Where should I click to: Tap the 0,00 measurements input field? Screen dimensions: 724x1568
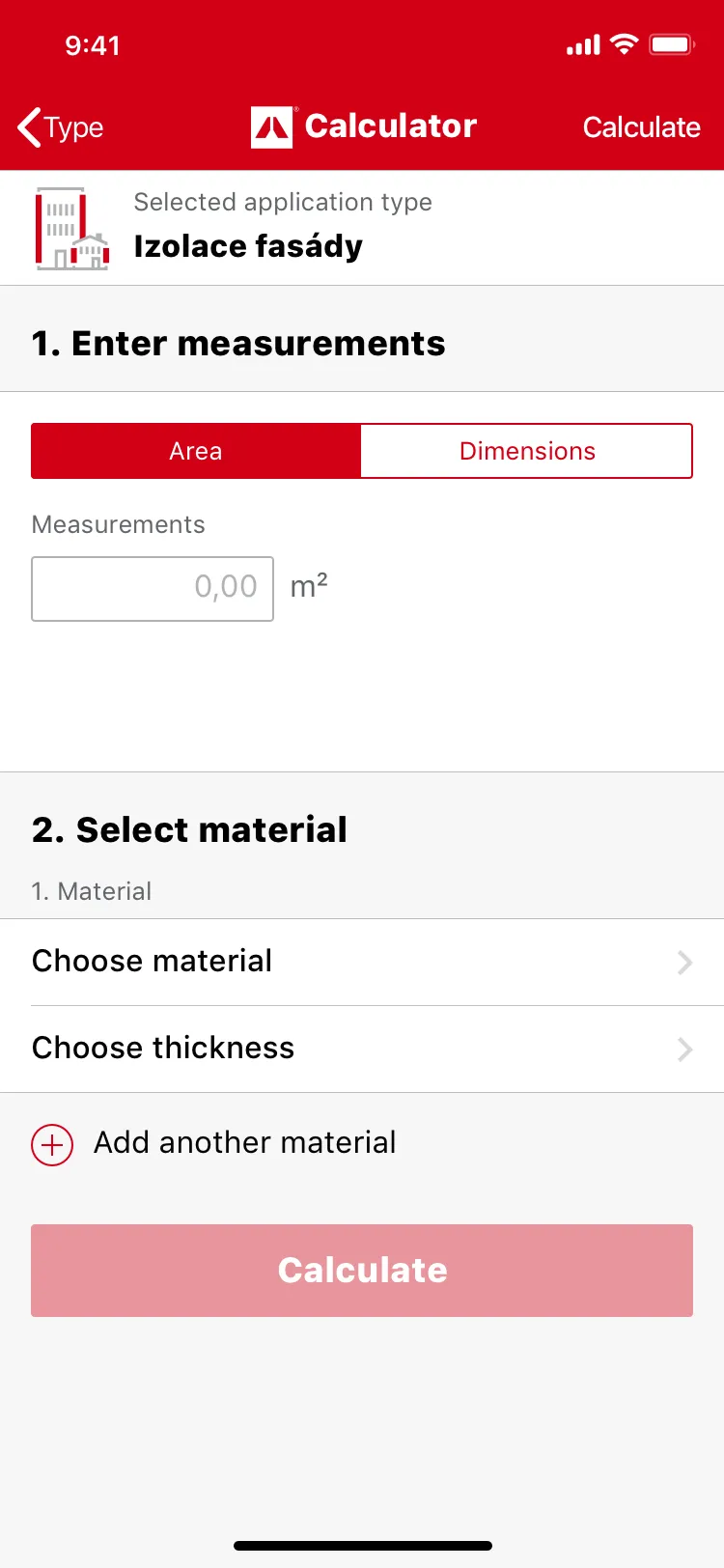[152, 587]
